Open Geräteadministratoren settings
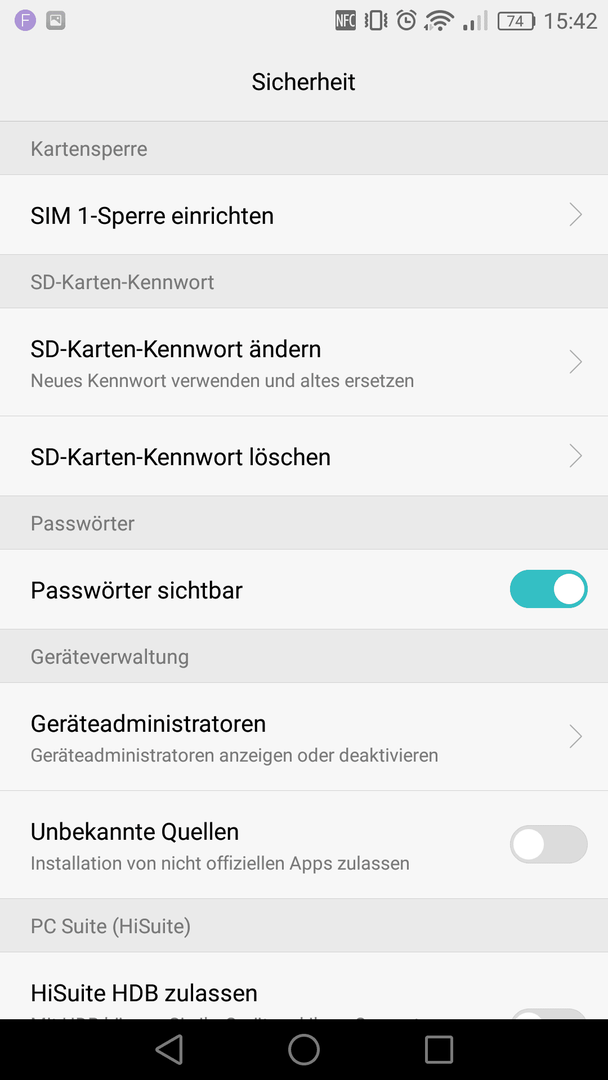Image resolution: width=608 pixels, height=1080 pixels. click(304, 737)
